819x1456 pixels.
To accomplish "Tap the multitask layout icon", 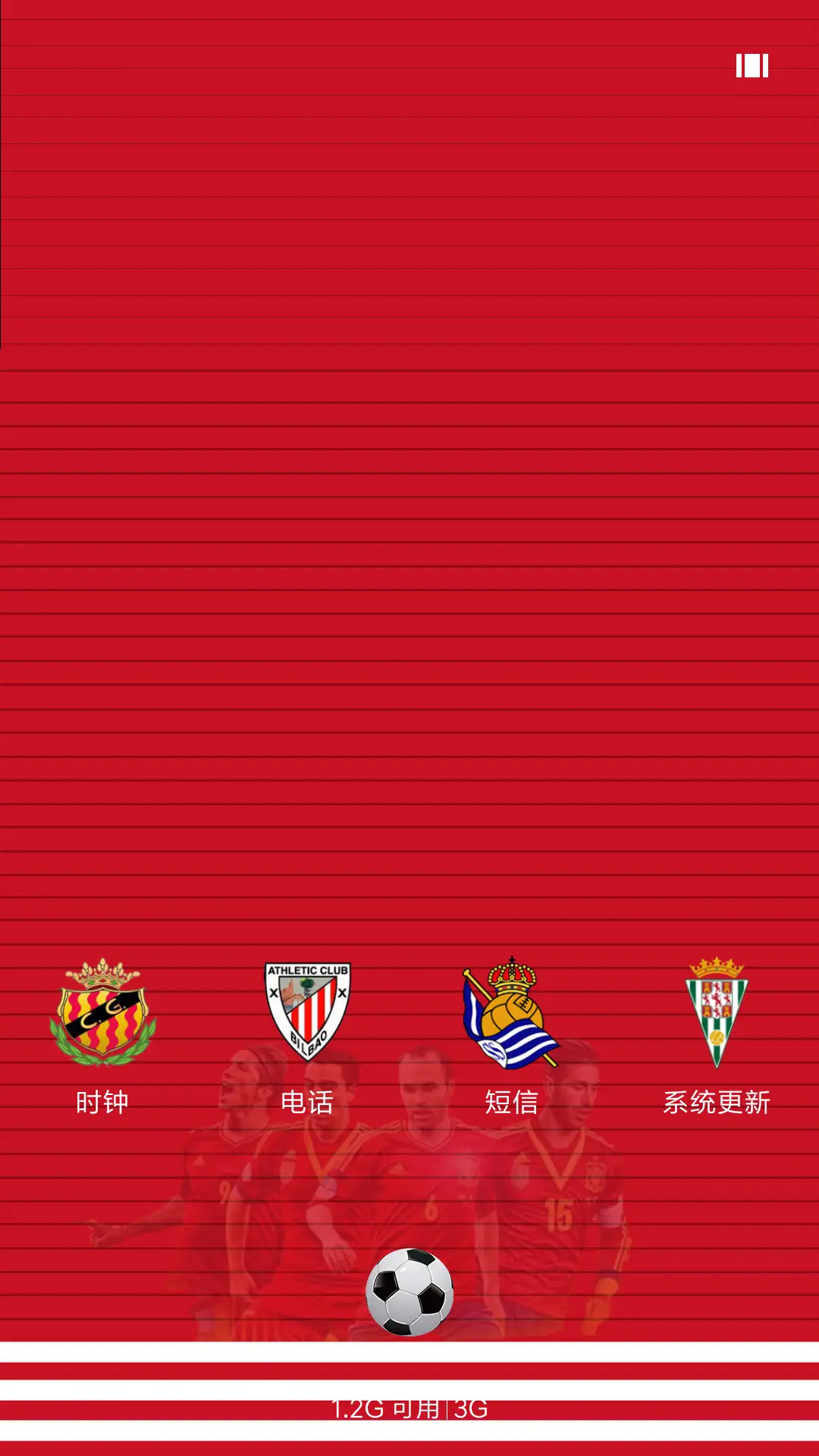I will 752,66.
